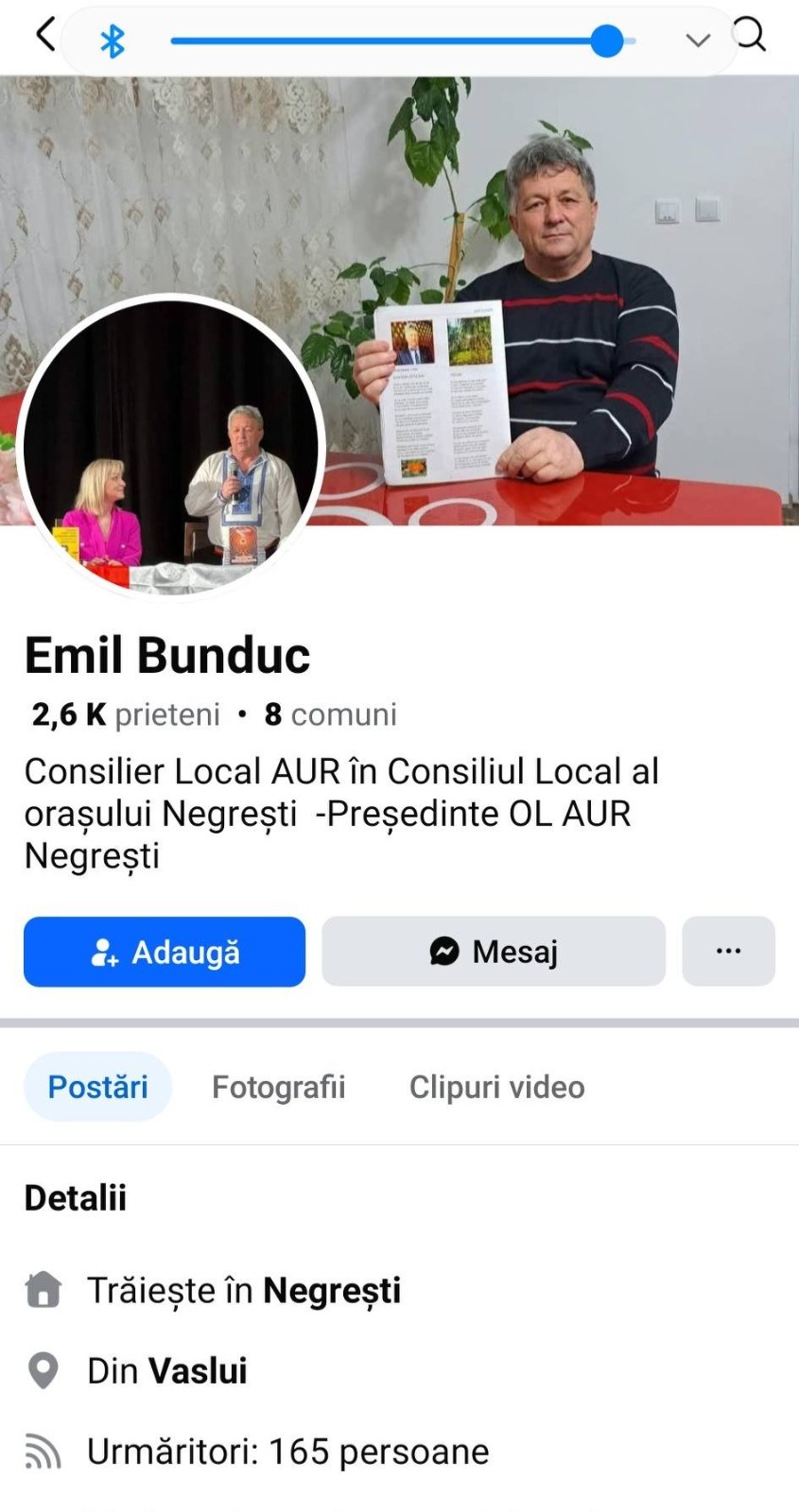Select the Postări tab
This screenshot has height=1512, width=799.
click(98, 1087)
